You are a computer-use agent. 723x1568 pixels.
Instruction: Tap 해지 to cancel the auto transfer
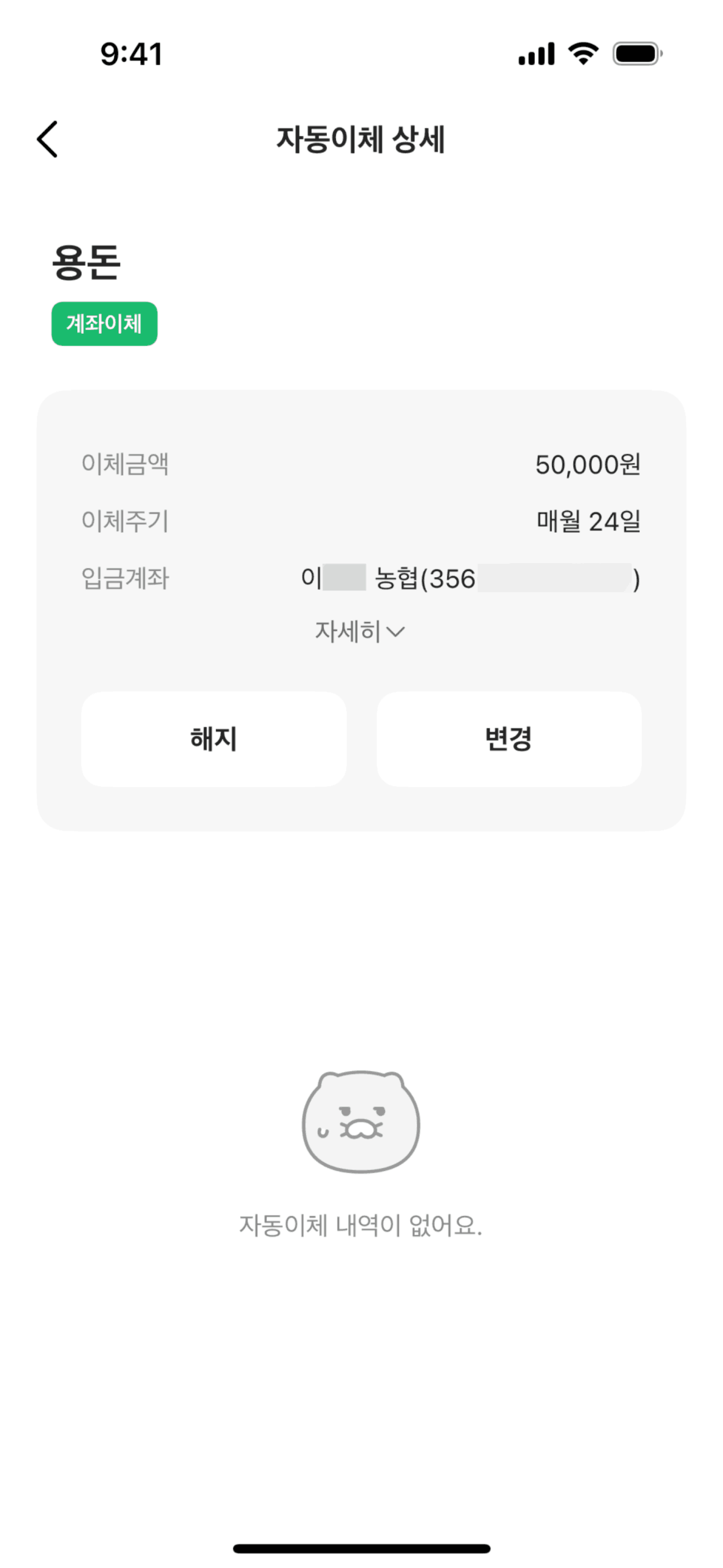(213, 739)
